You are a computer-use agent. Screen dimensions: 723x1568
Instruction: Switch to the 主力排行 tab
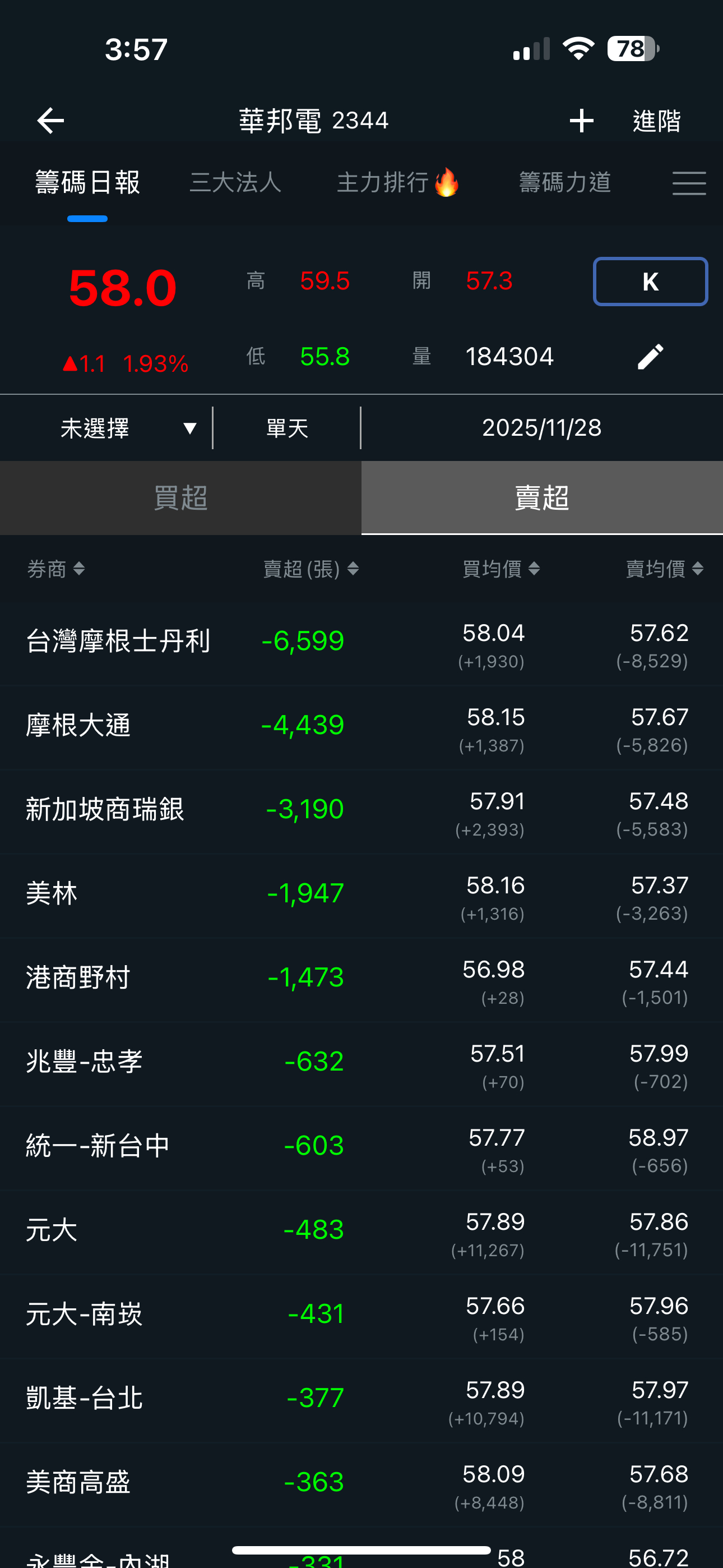[x=397, y=183]
